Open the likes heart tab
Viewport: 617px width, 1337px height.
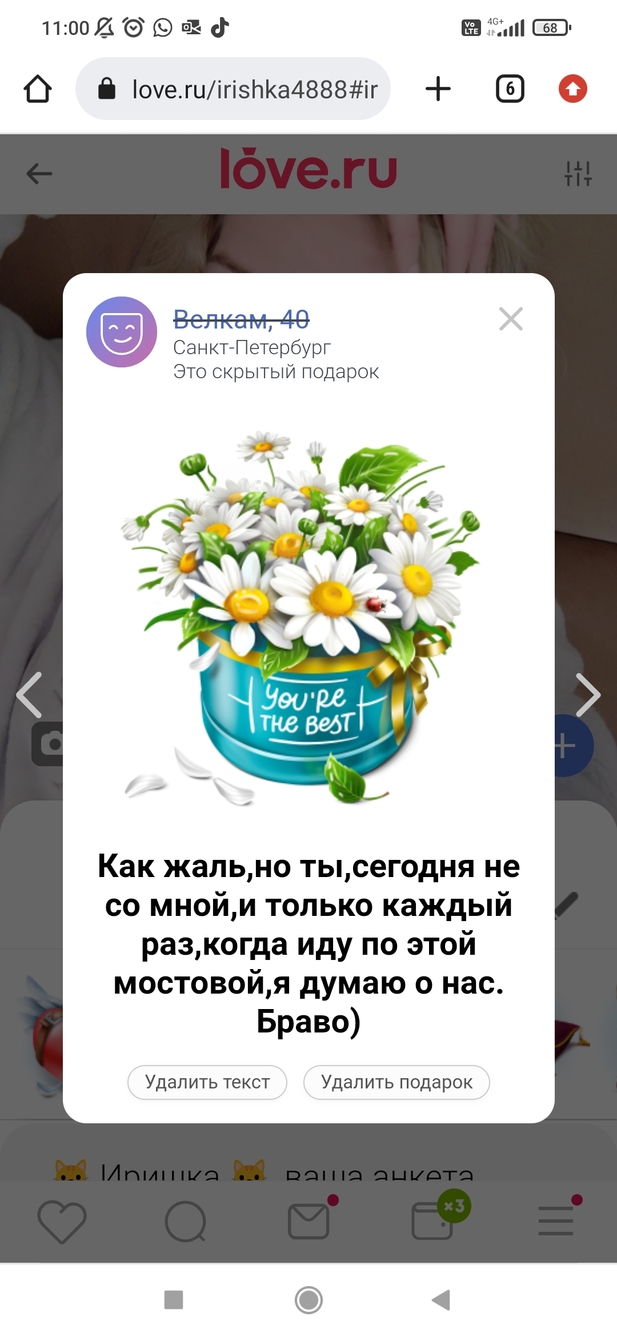[x=62, y=1221]
